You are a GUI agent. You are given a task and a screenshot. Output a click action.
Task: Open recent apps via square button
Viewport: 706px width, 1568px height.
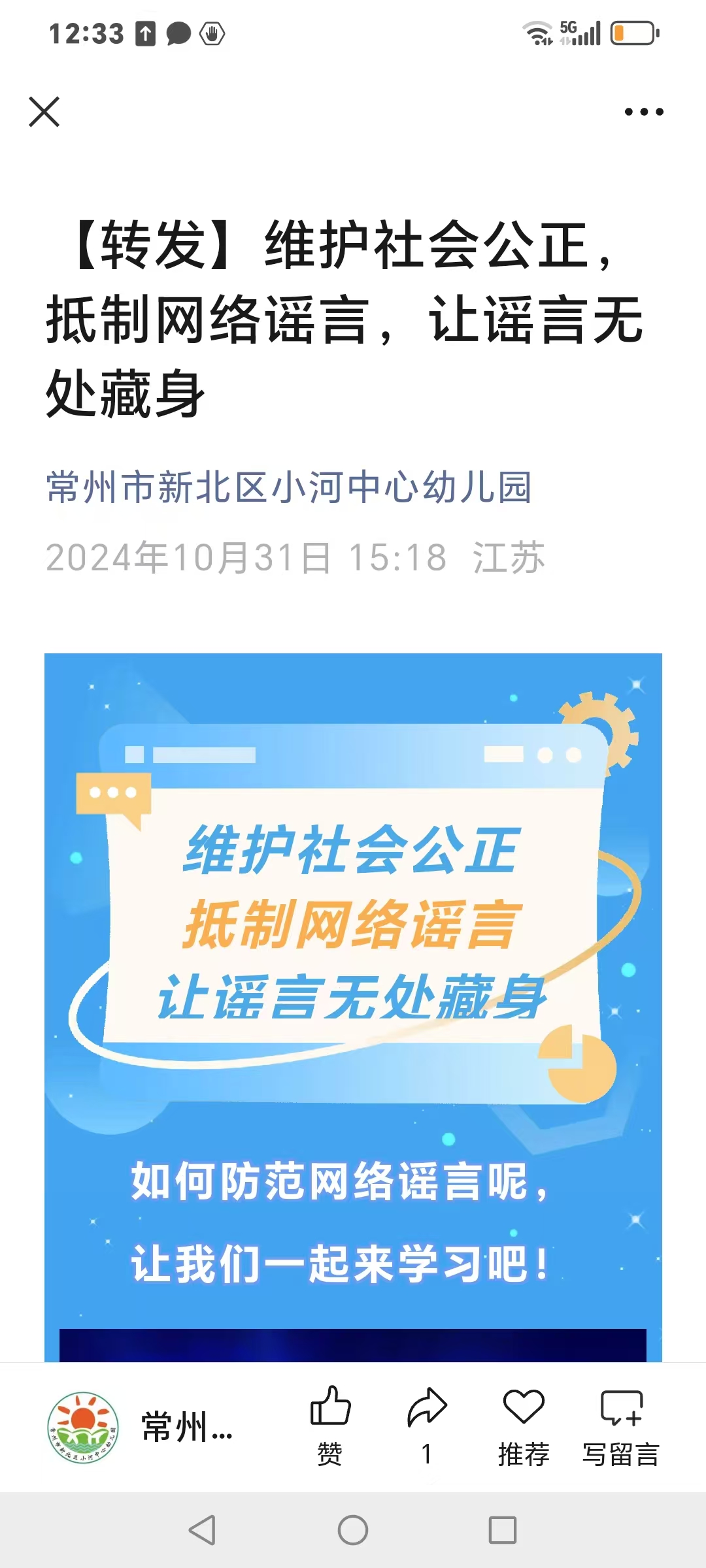pos(503,1530)
